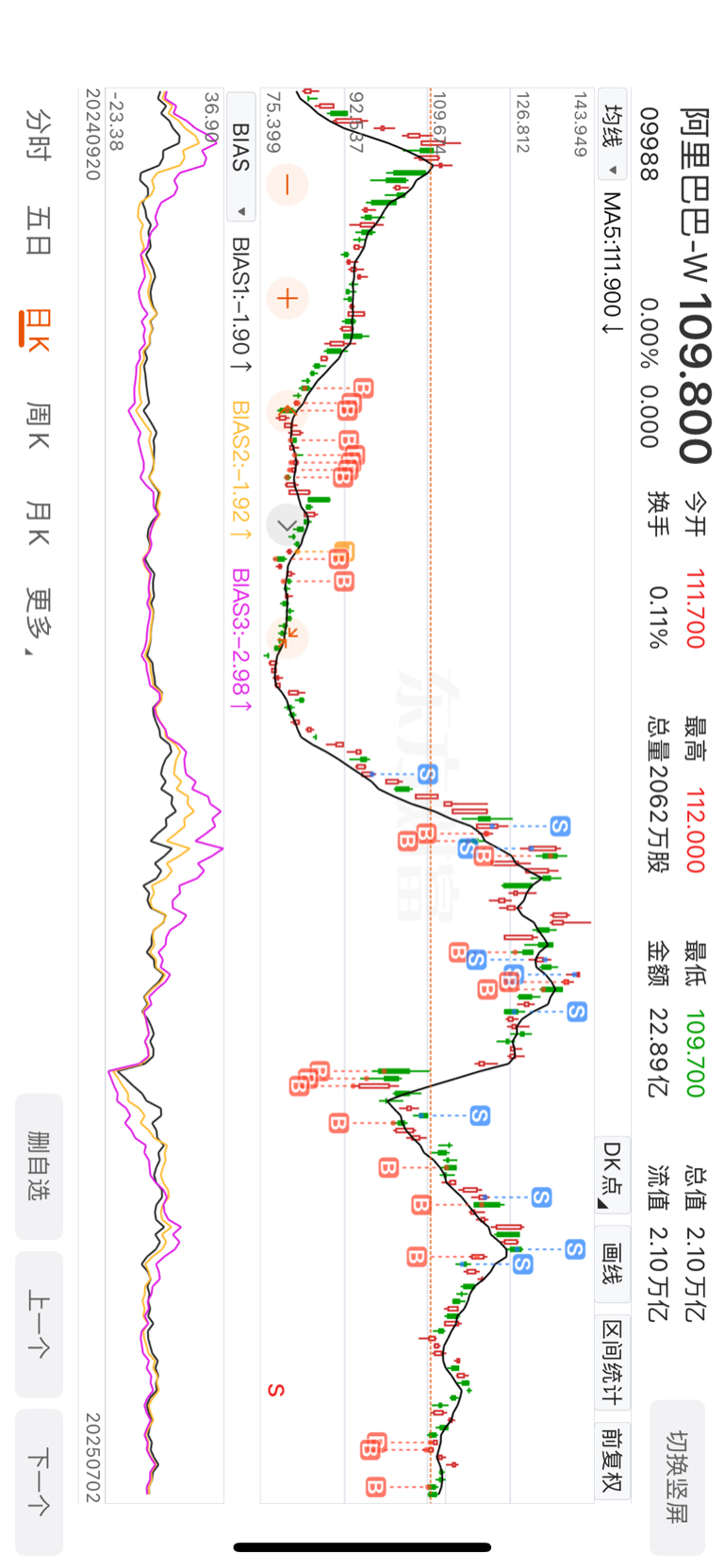This screenshot has height=1568, width=724.
Task: Go to previous stock with 上一个
Action: point(39,1324)
